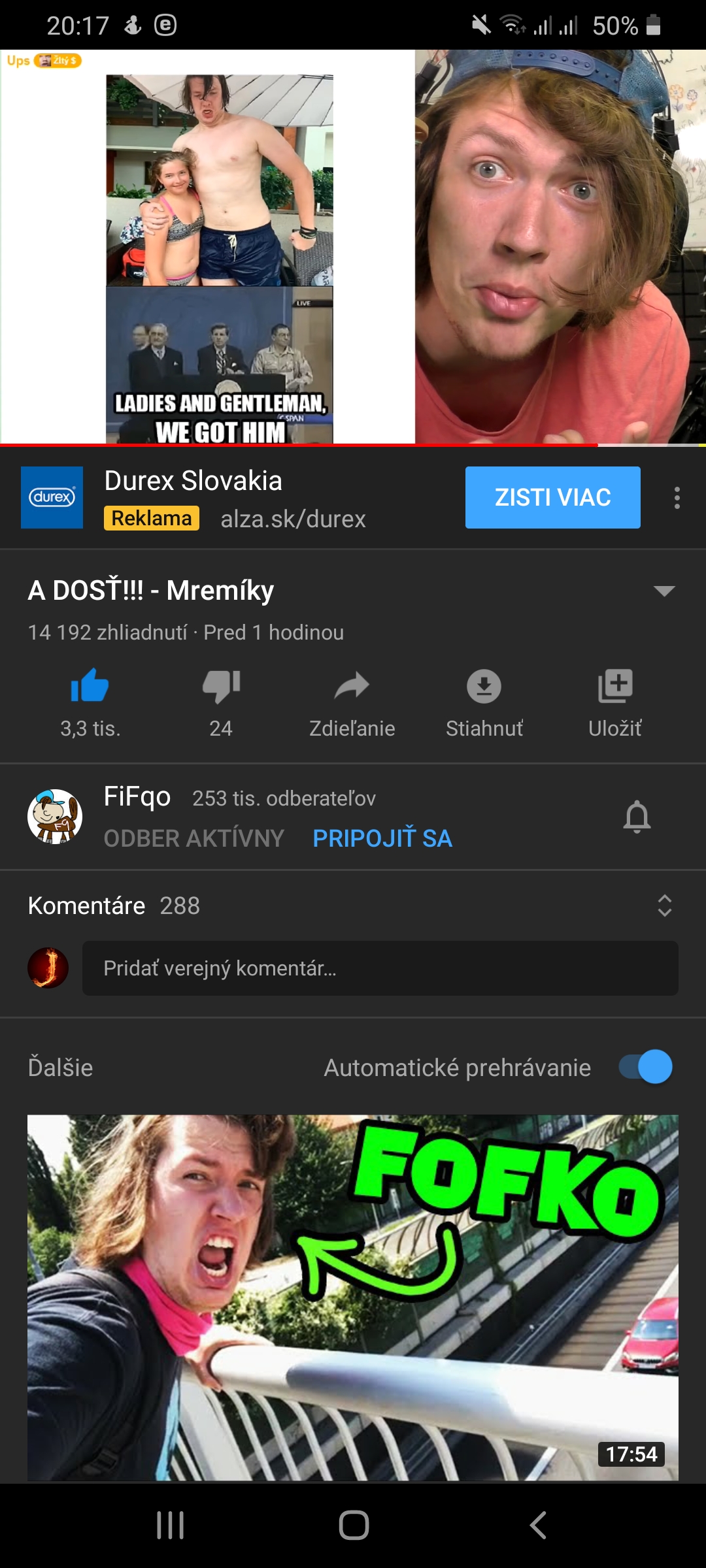Open the Durex ad overflow menu

677,498
